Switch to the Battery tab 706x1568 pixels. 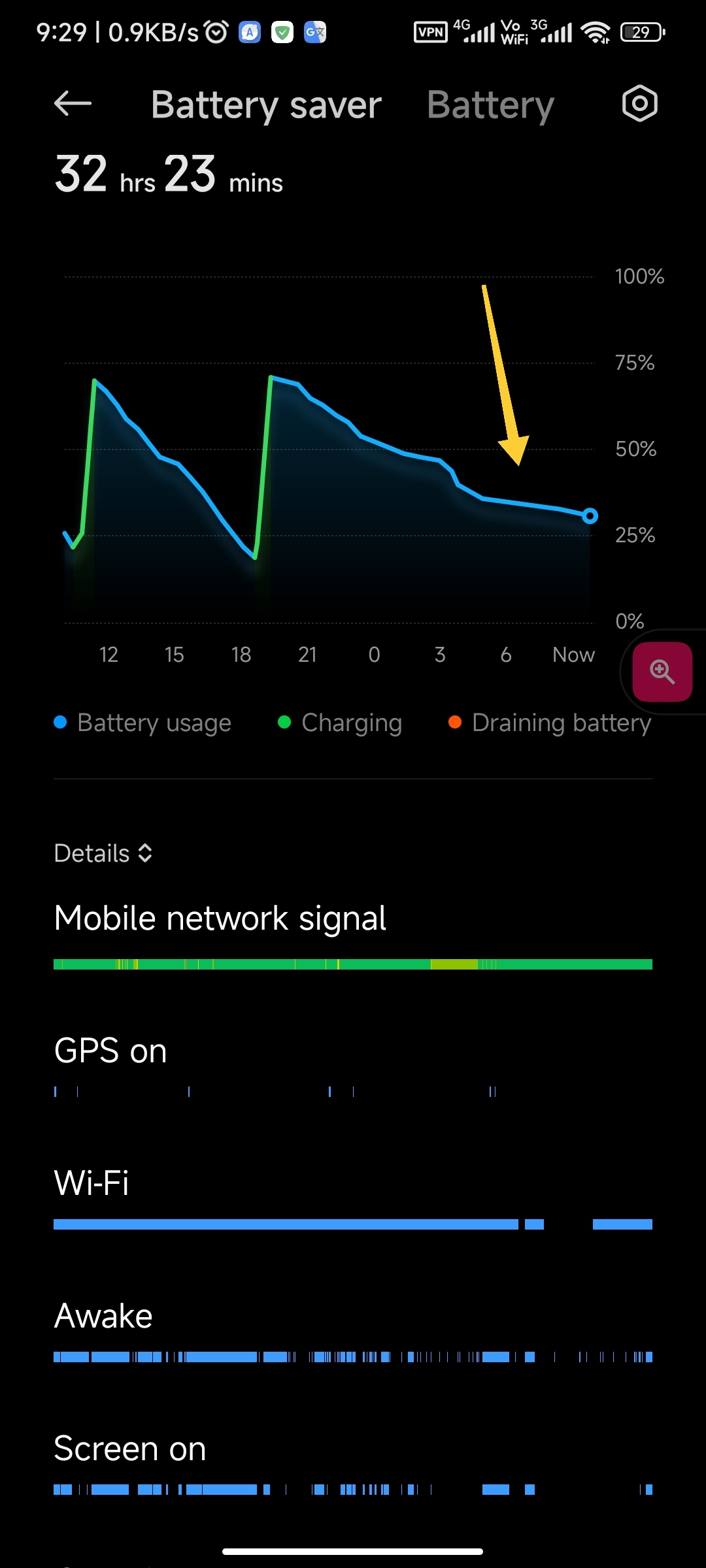pos(490,105)
